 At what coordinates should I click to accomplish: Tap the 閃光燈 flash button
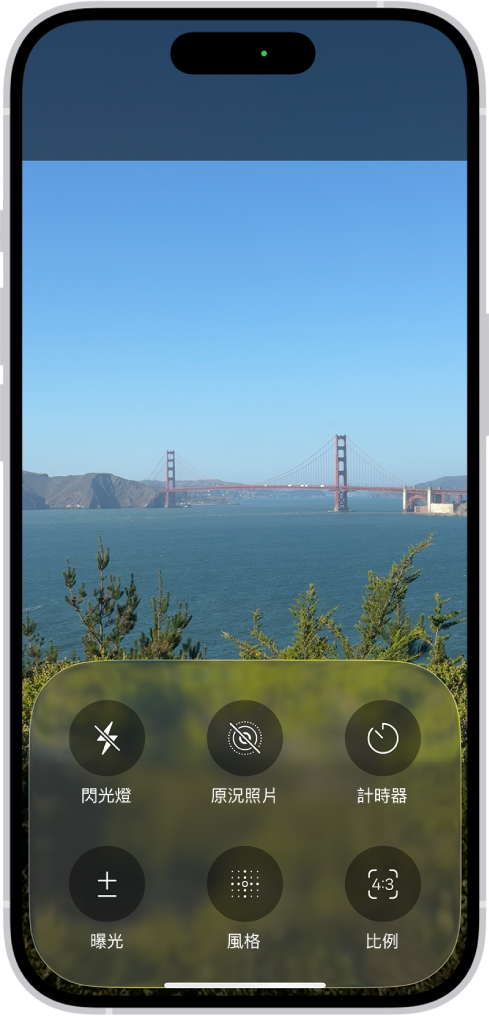click(x=107, y=738)
